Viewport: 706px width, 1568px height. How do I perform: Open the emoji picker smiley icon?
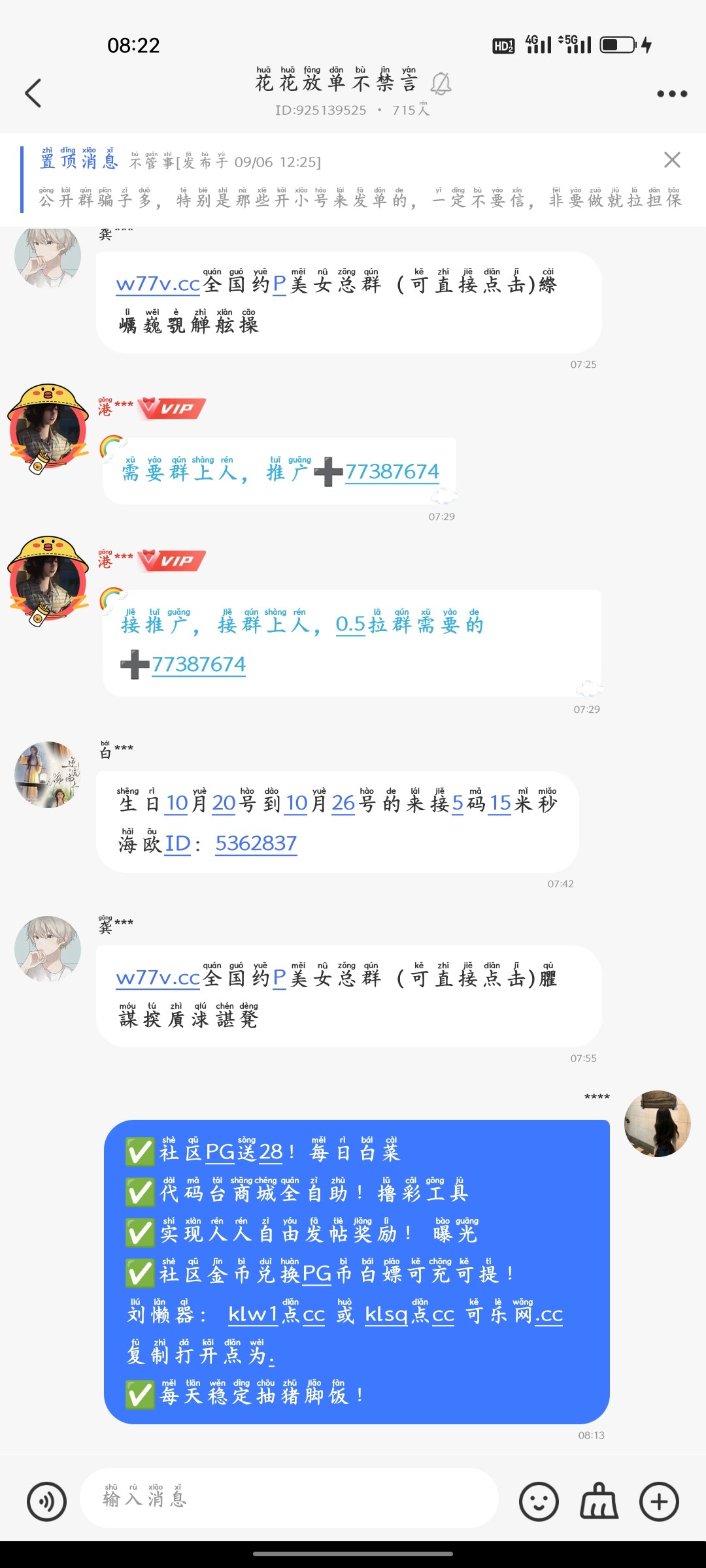click(538, 1499)
